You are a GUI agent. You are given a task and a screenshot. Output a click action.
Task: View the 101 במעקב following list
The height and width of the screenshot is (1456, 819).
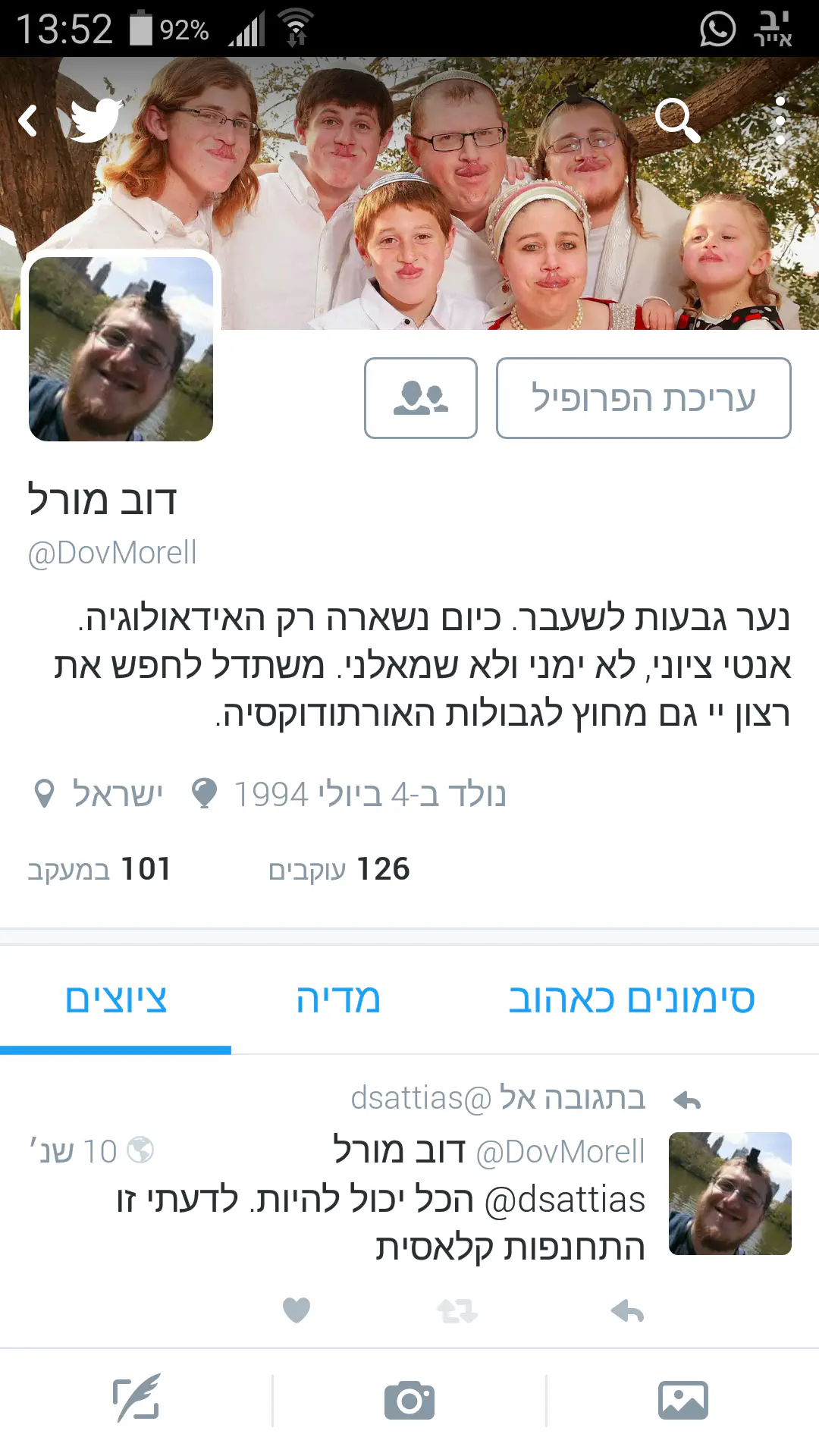coord(99,869)
